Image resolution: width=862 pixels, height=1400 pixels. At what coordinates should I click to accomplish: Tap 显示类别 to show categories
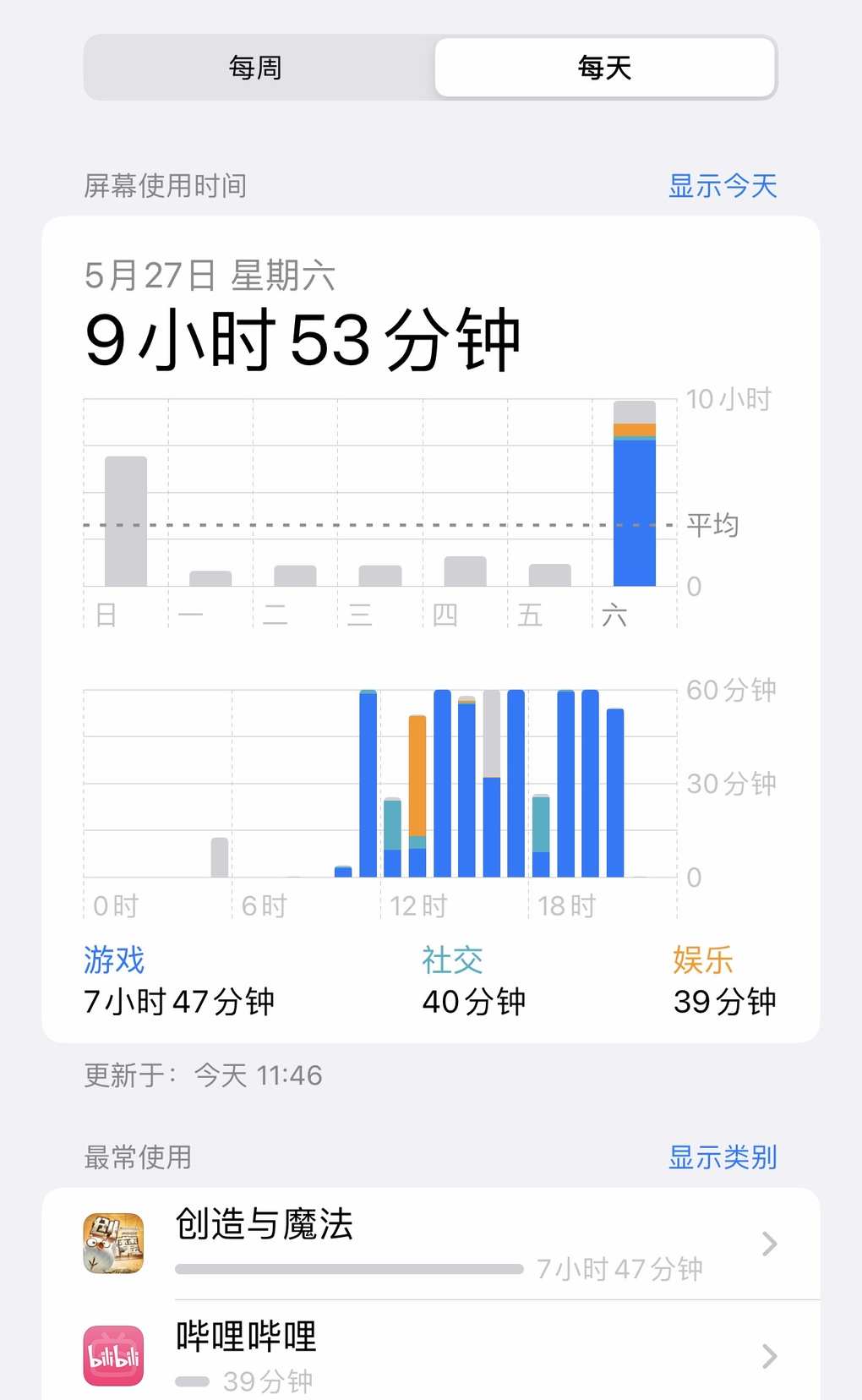click(x=723, y=1157)
